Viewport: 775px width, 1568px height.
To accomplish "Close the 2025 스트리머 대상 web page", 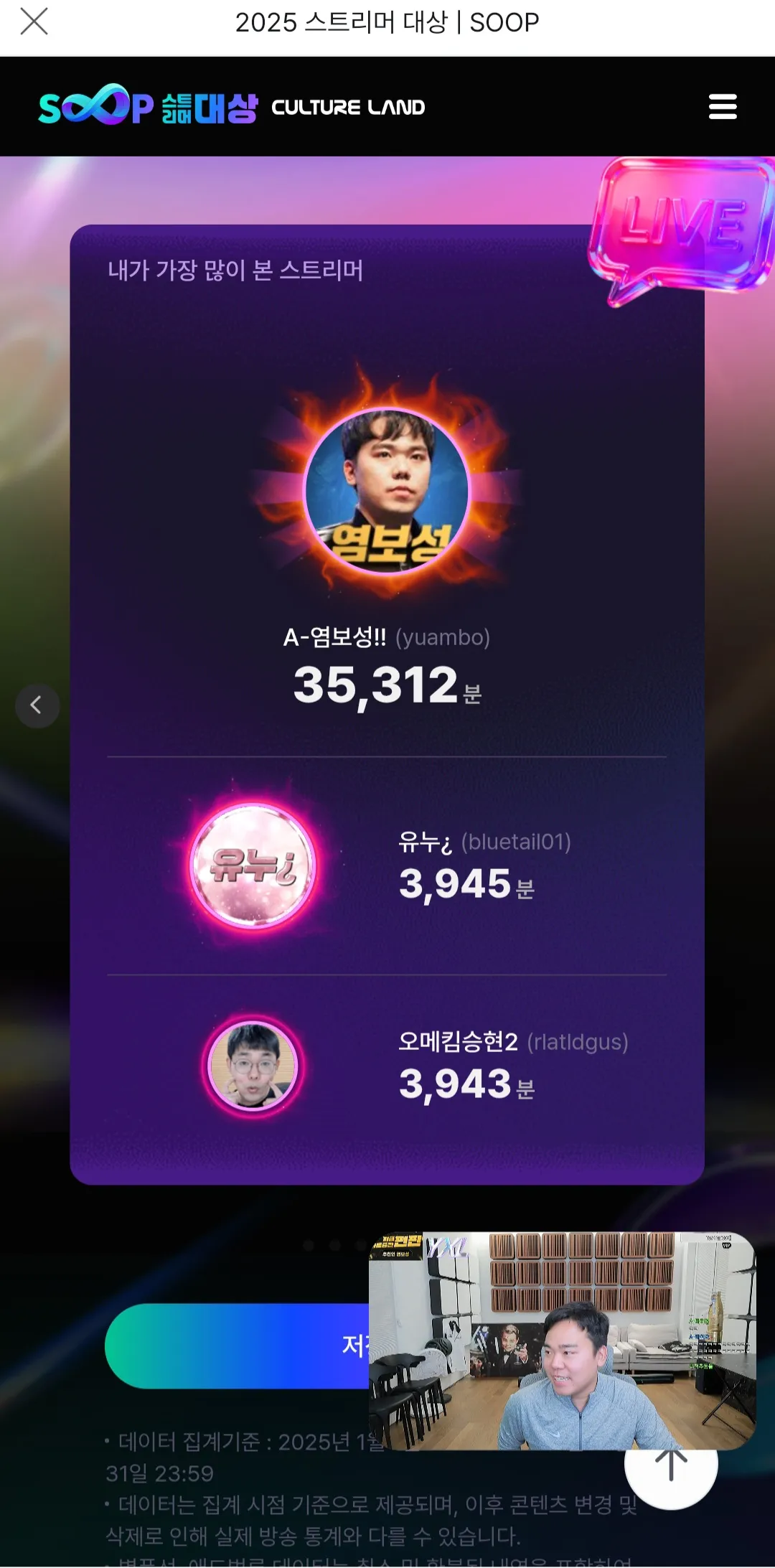I will point(34,22).
